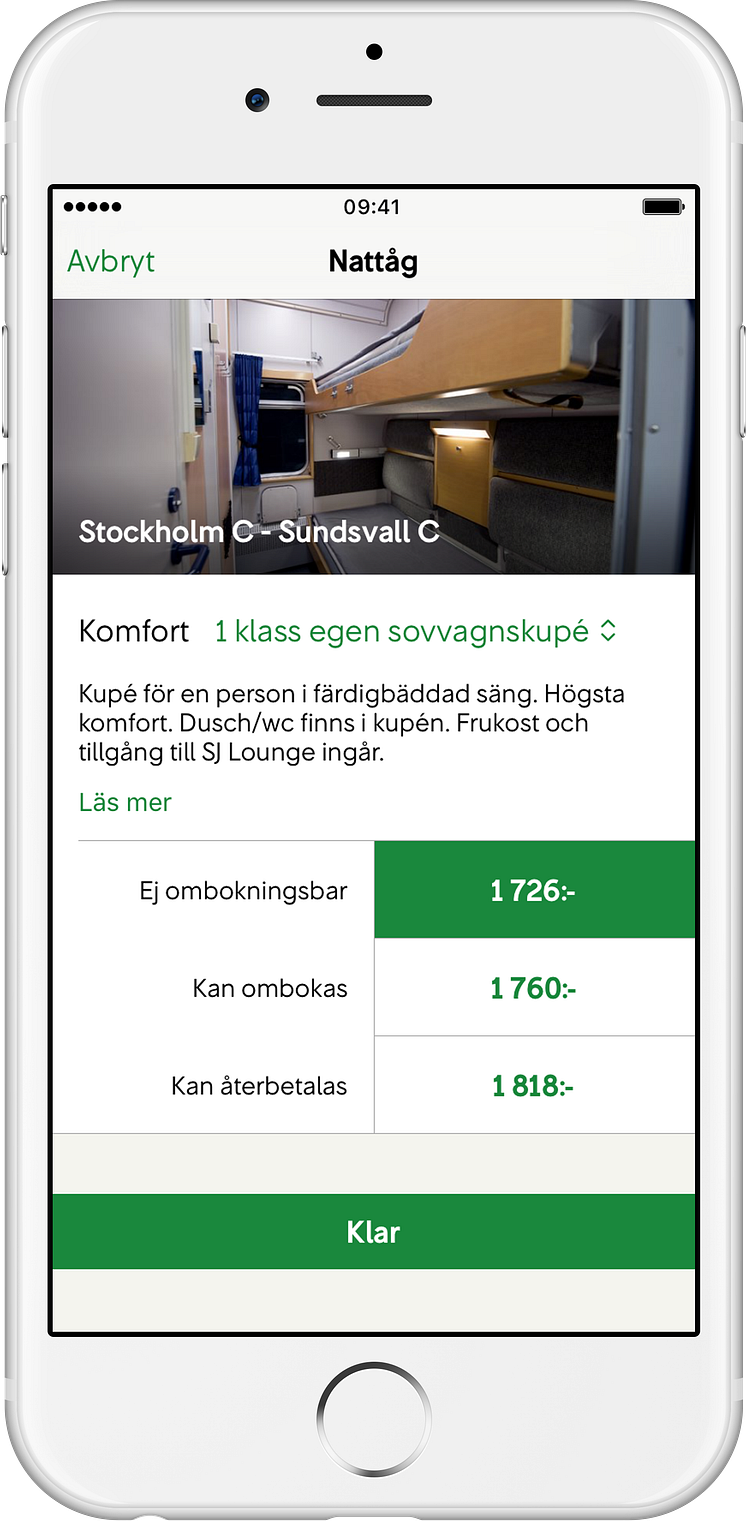The height and width of the screenshot is (1521, 746).
Task: Pick the 1 818:- refundable fare
Action: 534,1085
